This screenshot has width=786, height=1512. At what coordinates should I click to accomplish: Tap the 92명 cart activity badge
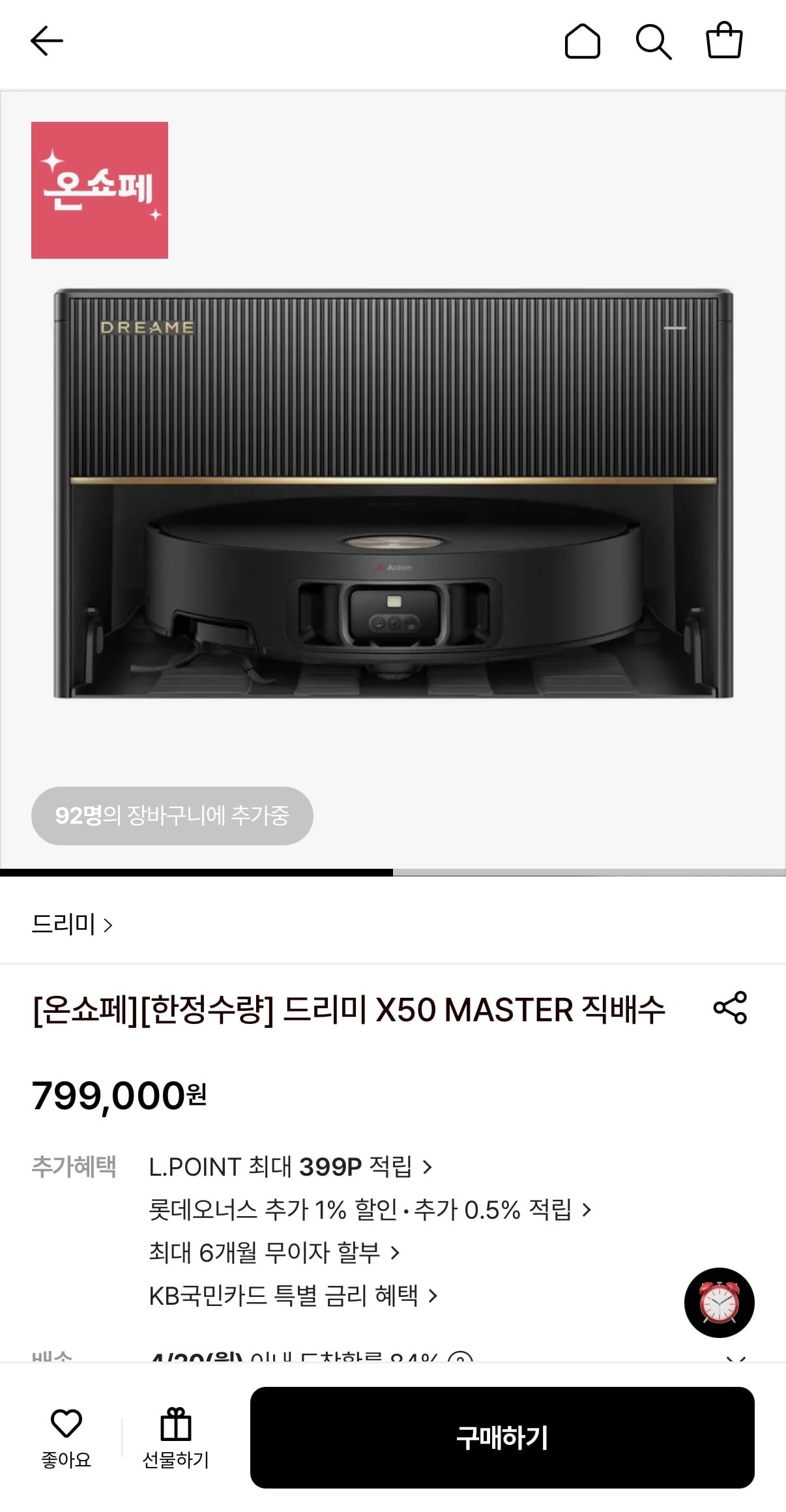[x=171, y=815]
